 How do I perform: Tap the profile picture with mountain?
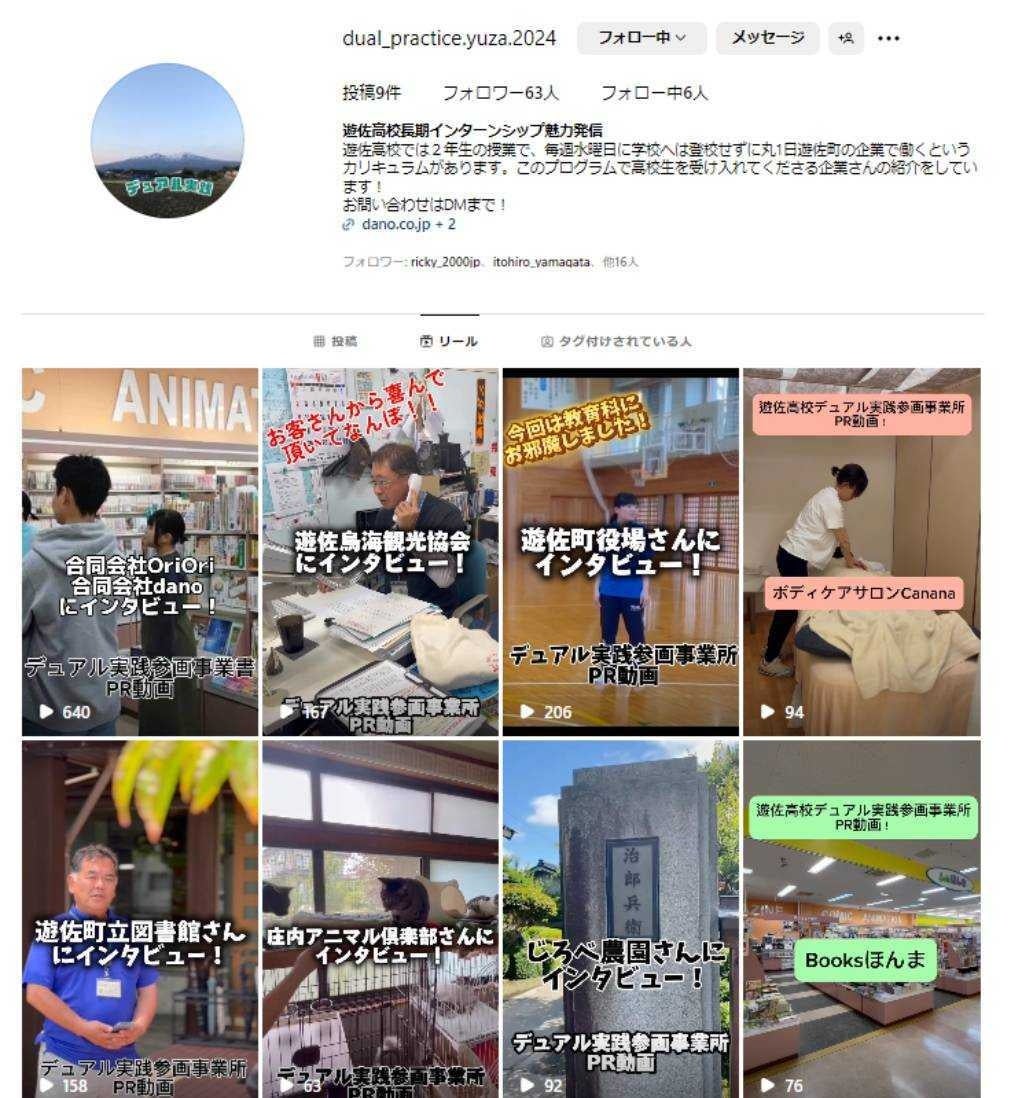pos(167,140)
